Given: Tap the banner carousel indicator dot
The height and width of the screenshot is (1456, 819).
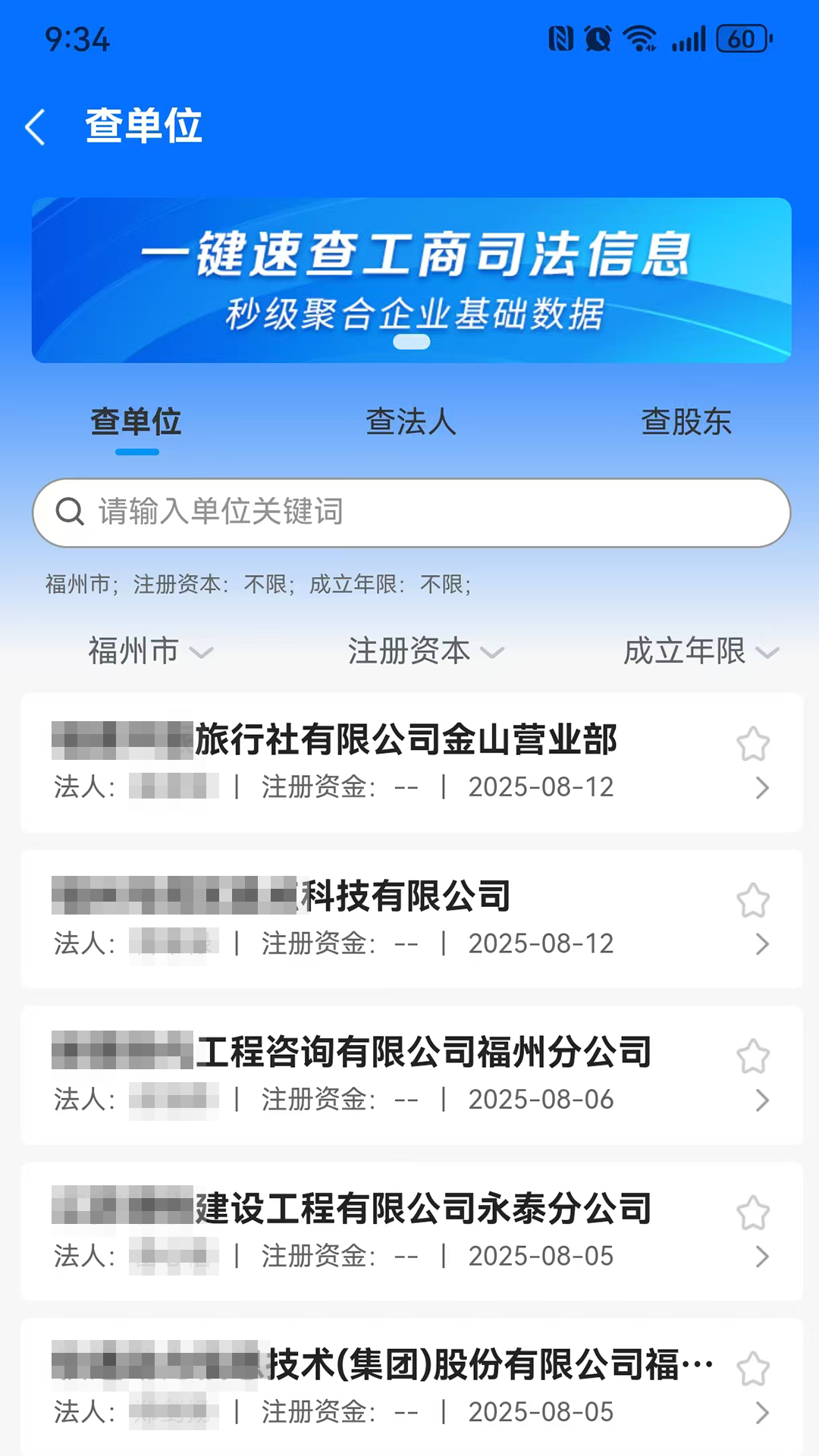Looking at the screenshot, I should click(413, 343).
